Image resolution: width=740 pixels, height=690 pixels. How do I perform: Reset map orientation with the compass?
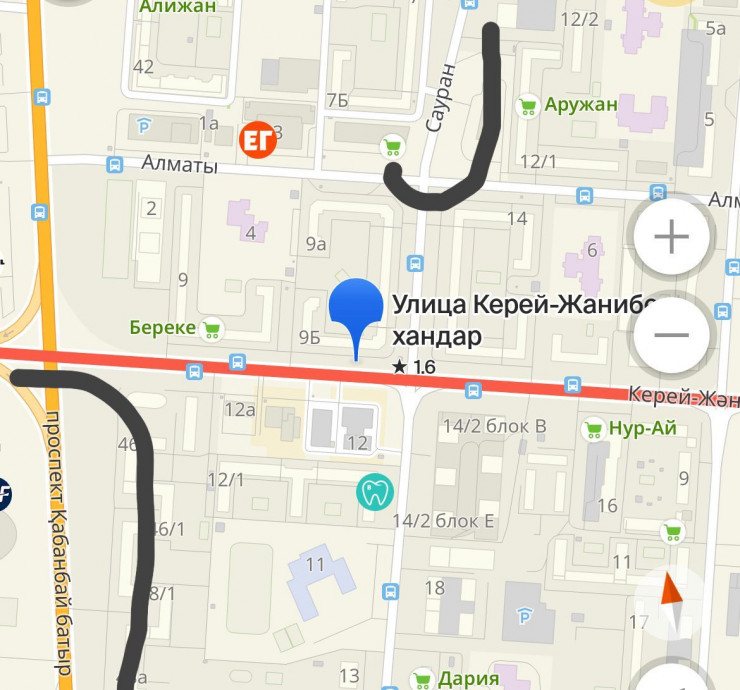coord(672,603)
